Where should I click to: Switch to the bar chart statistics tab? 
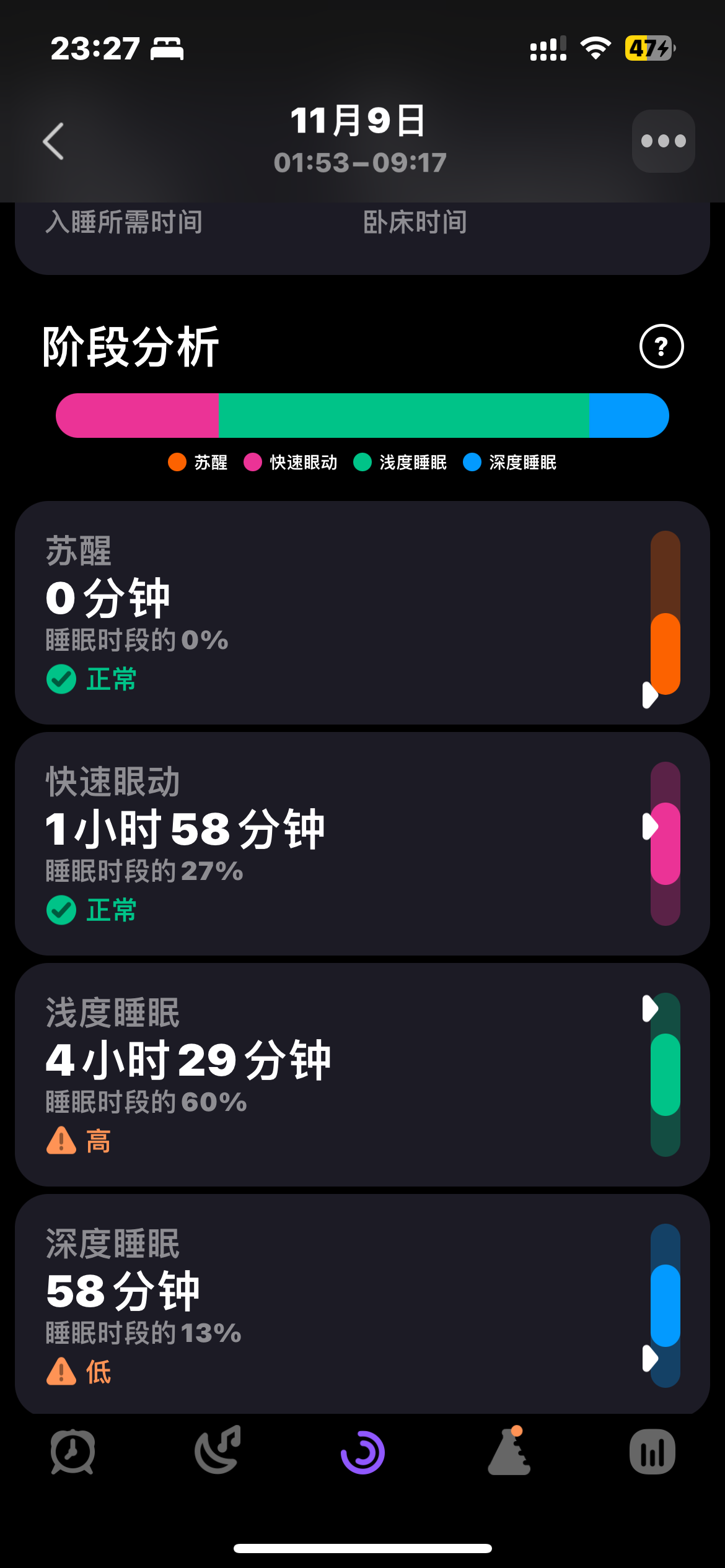pyautogui.click(x=652, y=1452)
